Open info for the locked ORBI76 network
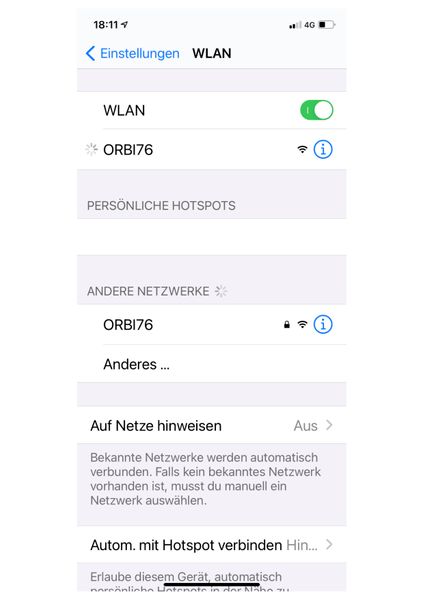Screen dimensions: 423x600 (x=323, y=324)
